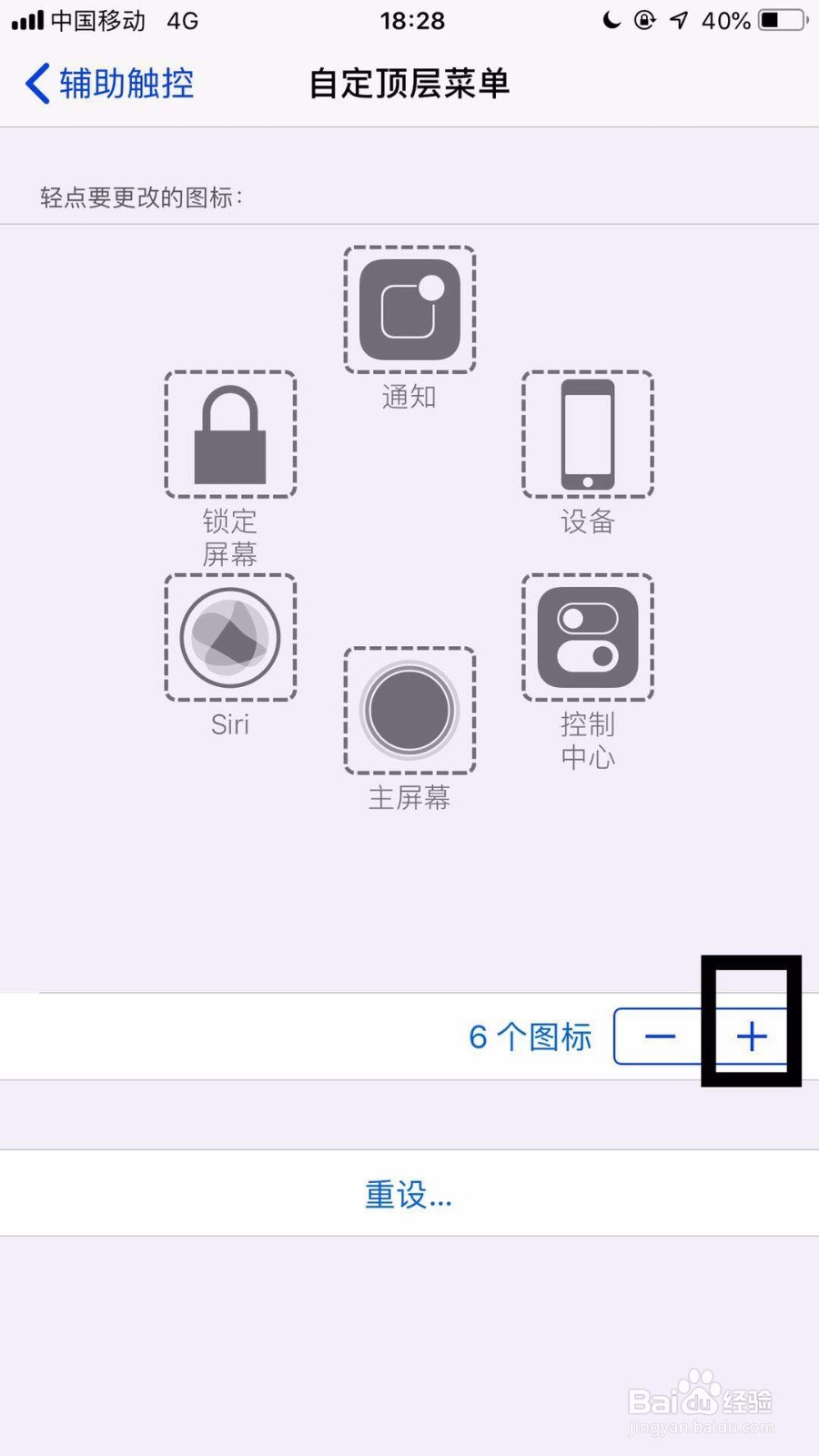This screenshot has width=819, height=1456.
Task: Tap the minus button to remove an icon
Action: click(x=662, y=1036)
